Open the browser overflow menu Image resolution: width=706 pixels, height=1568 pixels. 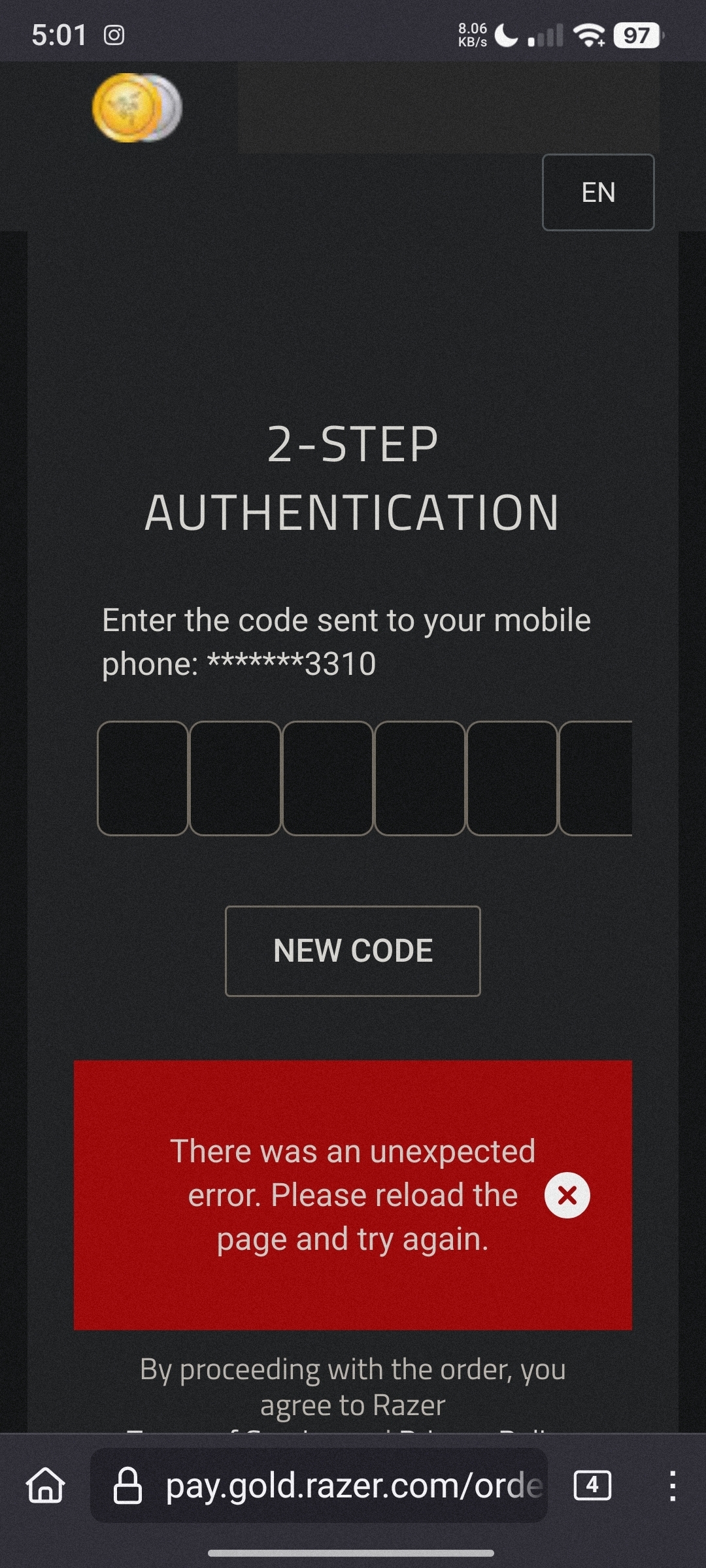[672, 1486]
